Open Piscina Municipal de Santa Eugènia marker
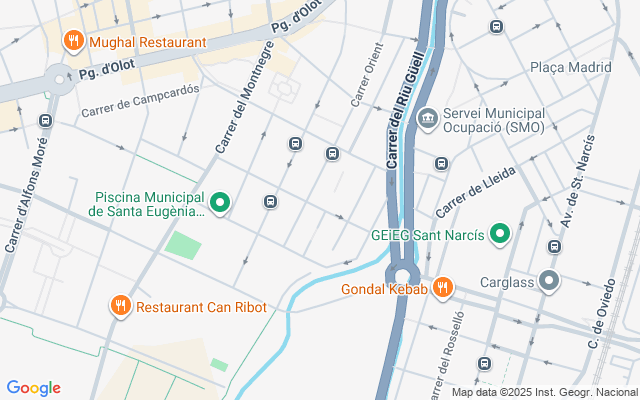640x400 pixels. [x=220, y=203]
